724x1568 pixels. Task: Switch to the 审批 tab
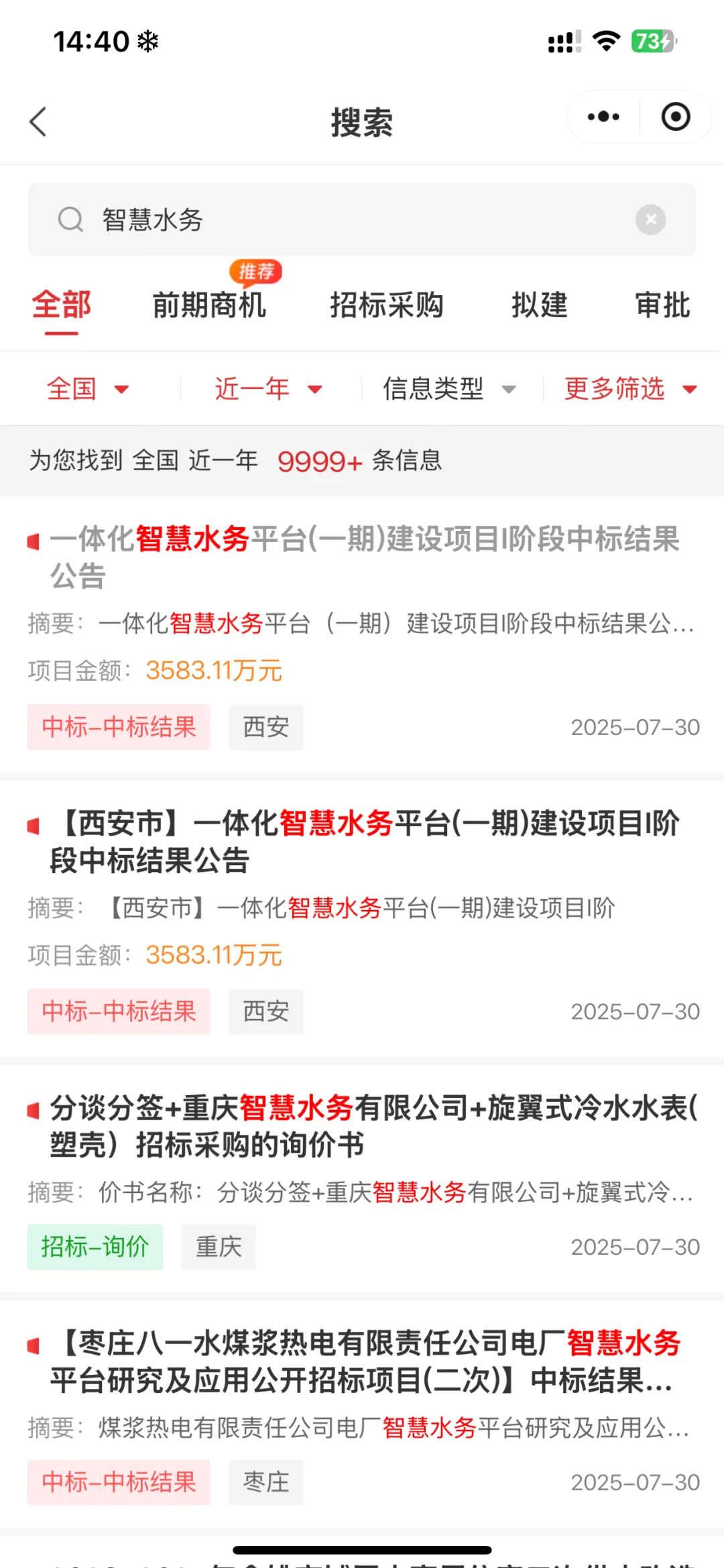(x=662, y=305)
